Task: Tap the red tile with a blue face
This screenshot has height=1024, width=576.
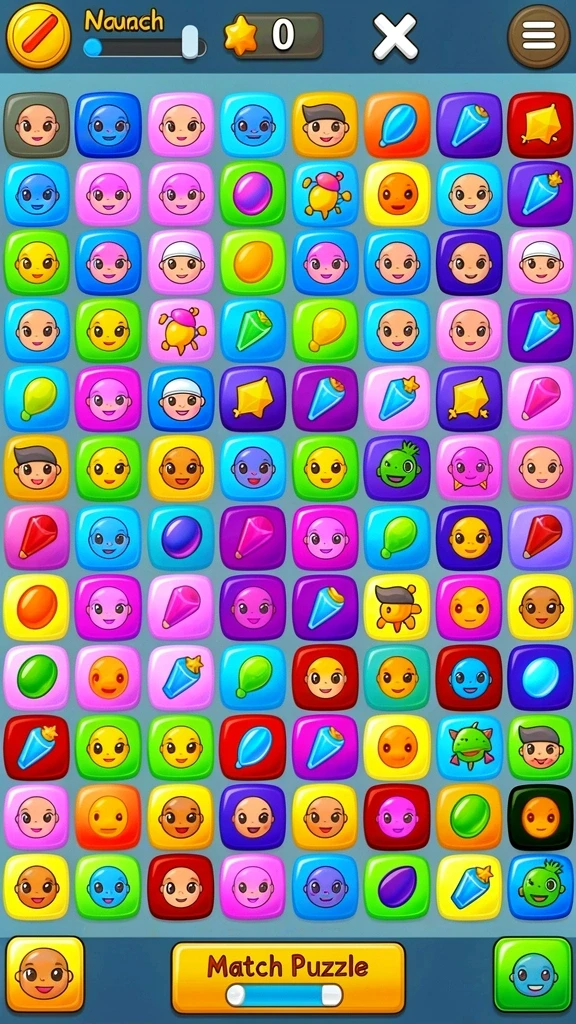Action: (469, 678)
